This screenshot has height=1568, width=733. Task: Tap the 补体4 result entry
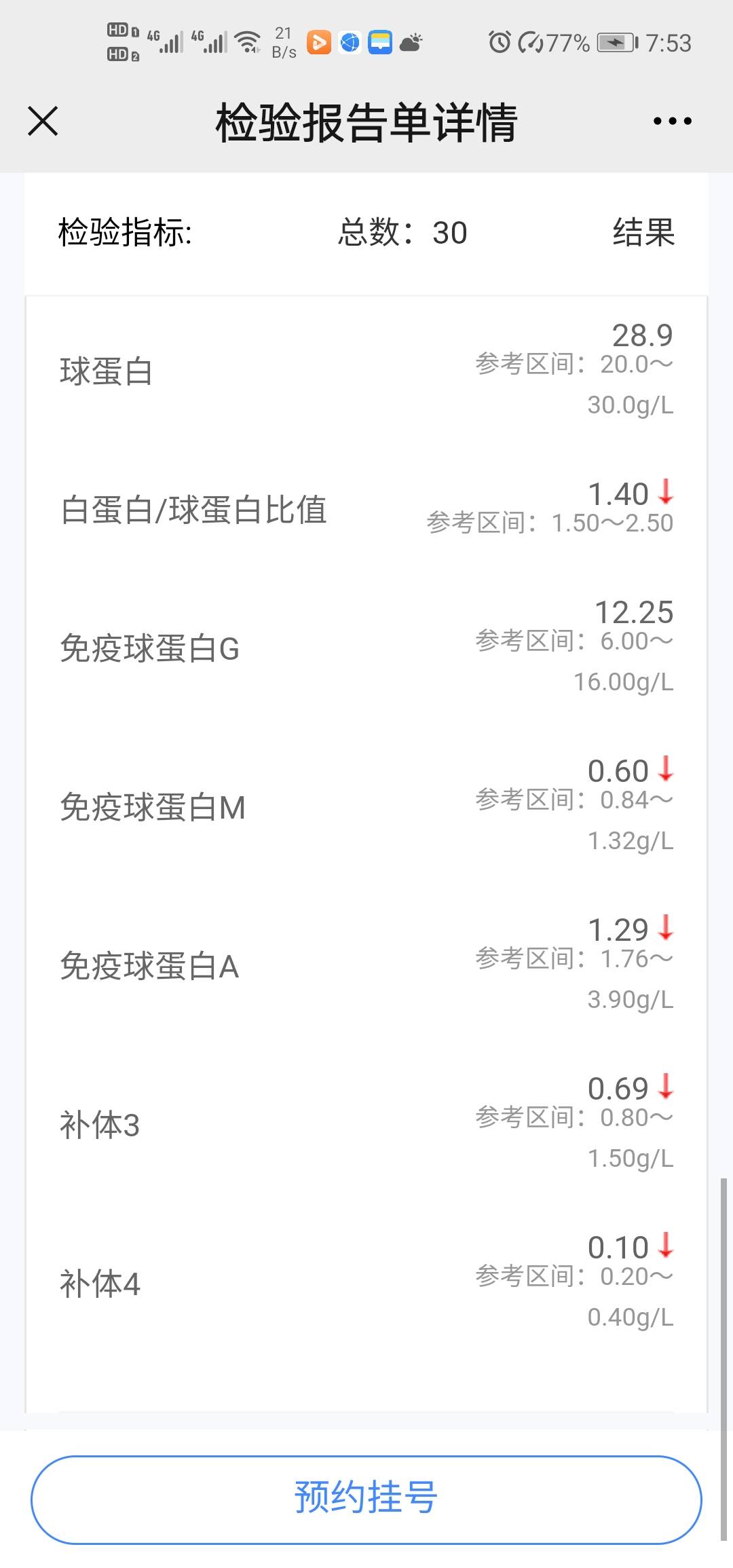(x=366, y=1283)
